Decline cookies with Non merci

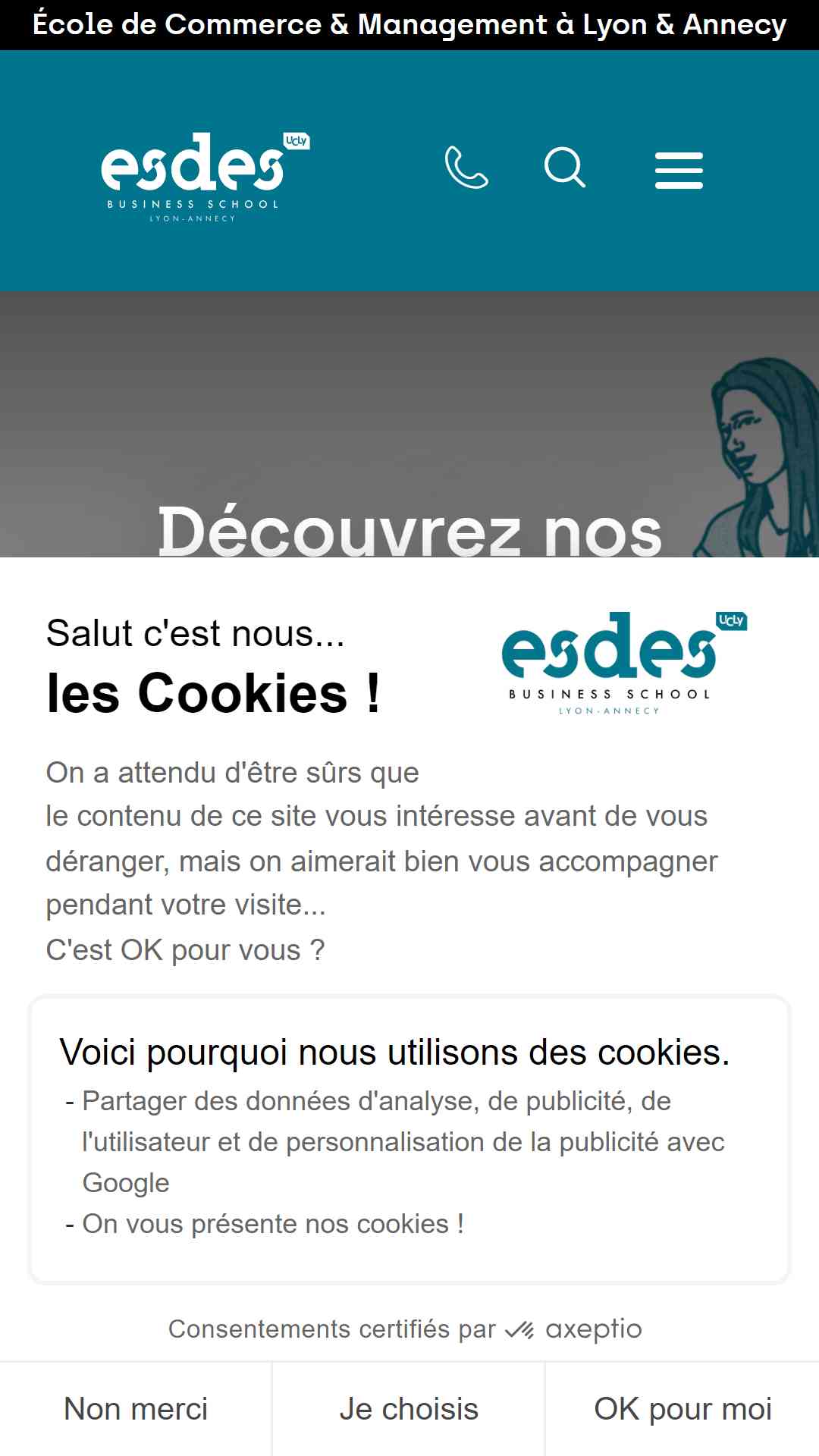(136, 1409)
